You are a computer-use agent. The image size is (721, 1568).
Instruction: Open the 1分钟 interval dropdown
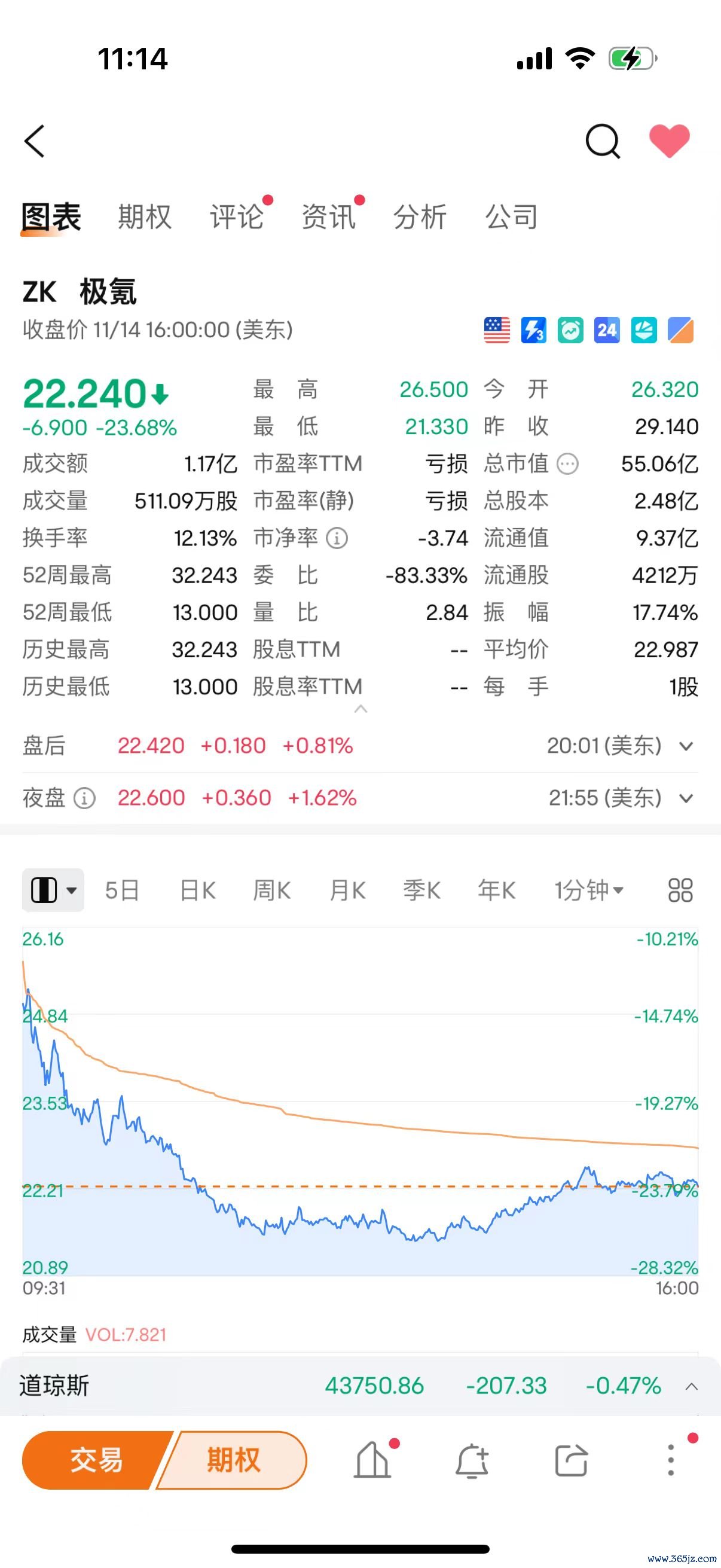coord(588,890)
